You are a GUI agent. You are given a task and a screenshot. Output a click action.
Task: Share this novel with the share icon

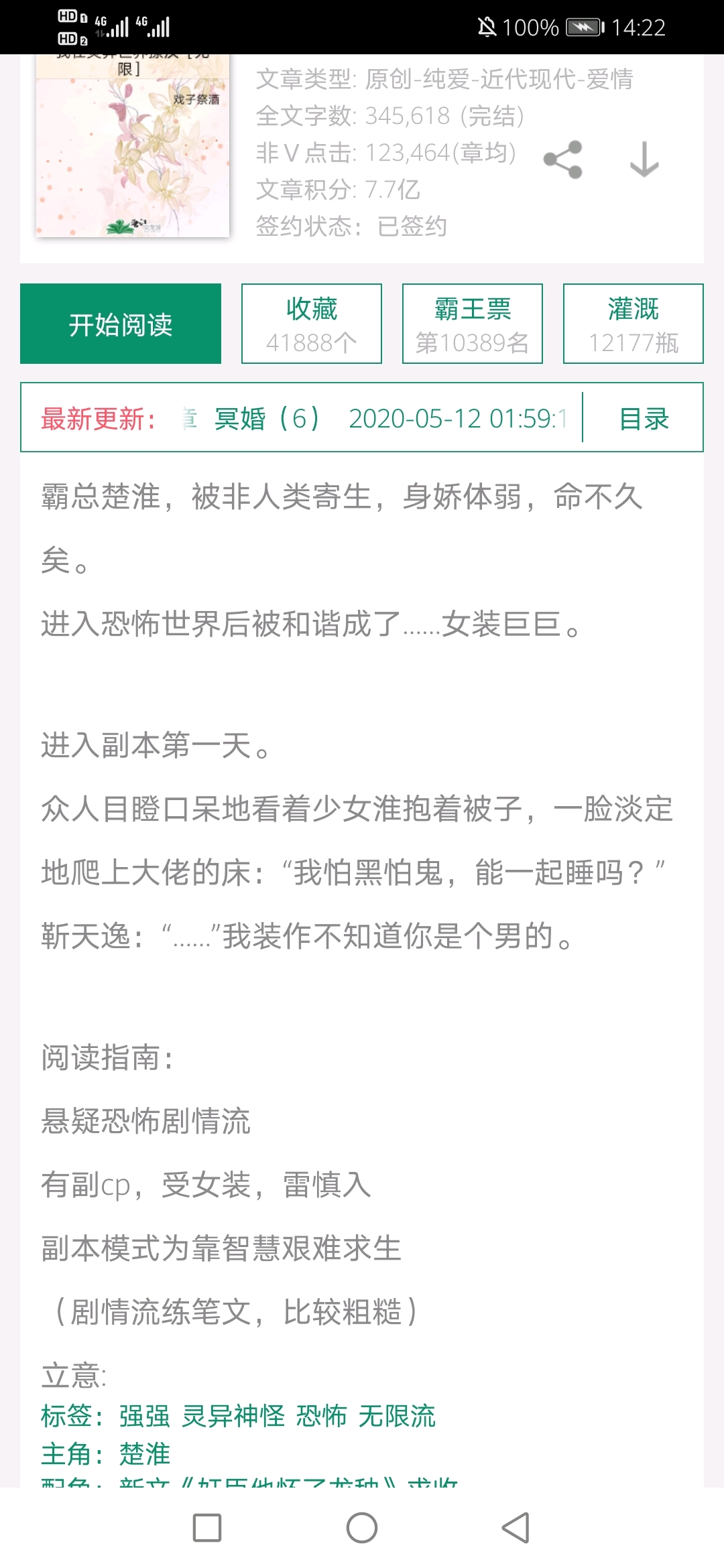tap(563, 159)
